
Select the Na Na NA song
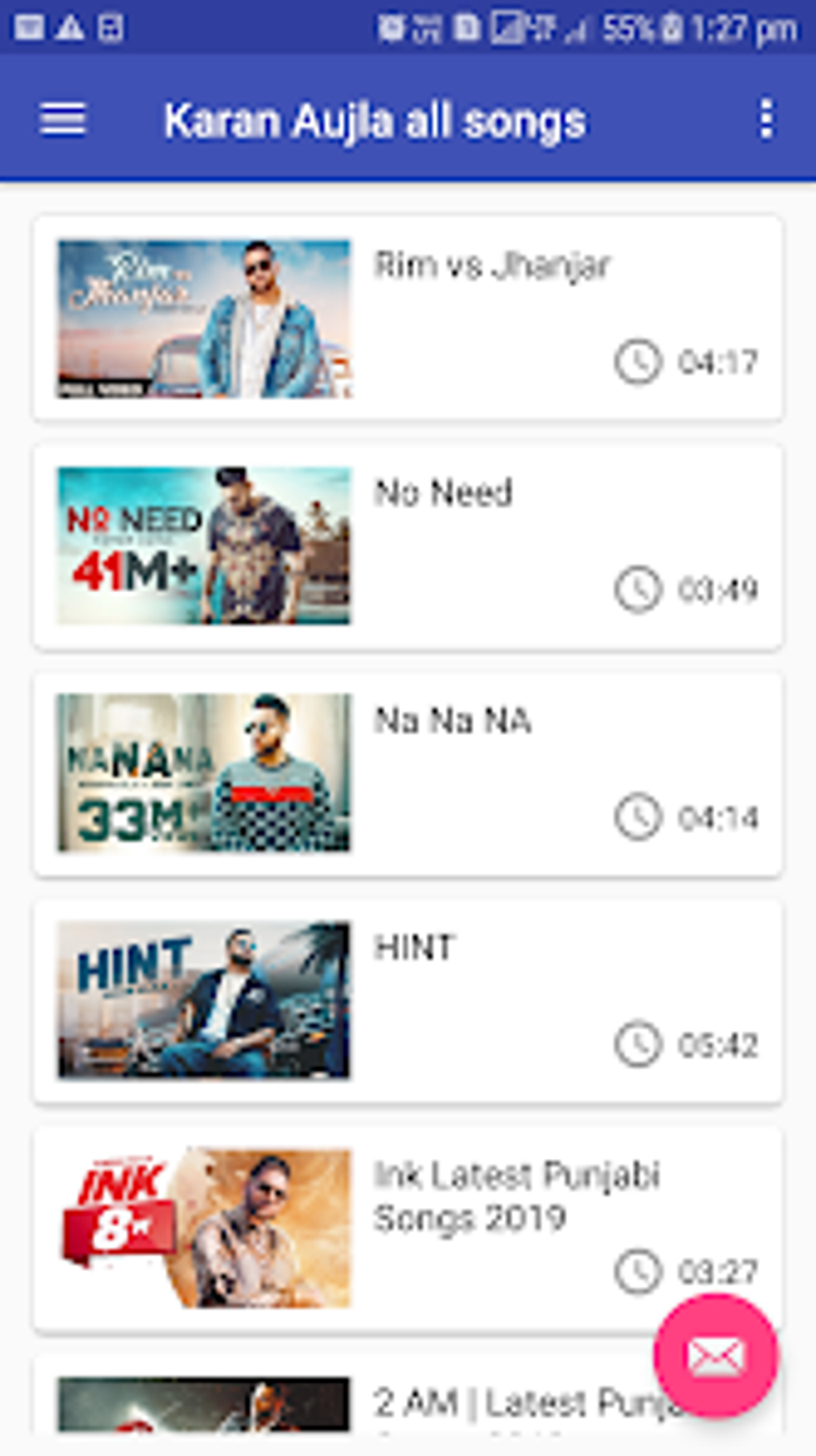tap(407, 773)
